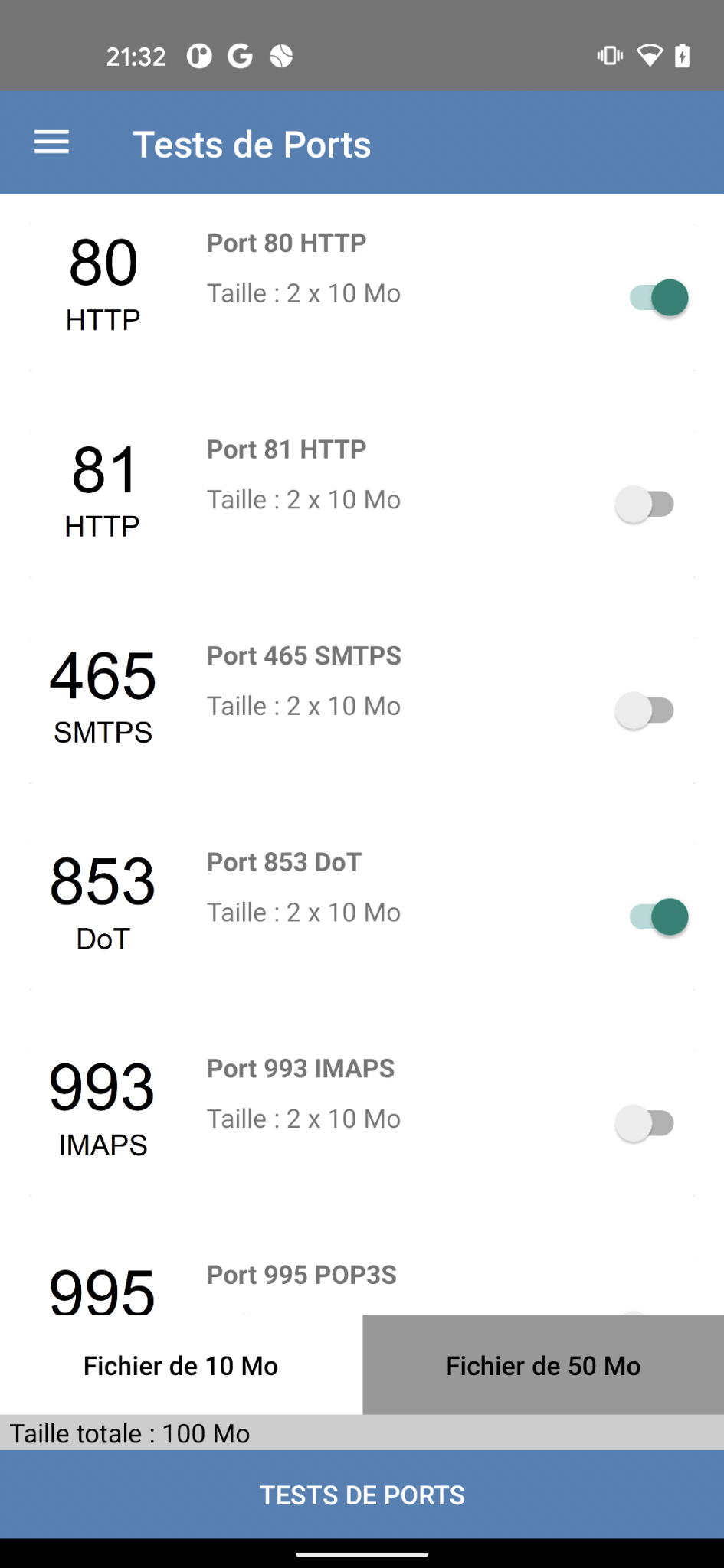Enable the Port 81 HTTP test
Viewport: 724px width, 1568px height.
[645, 505]
